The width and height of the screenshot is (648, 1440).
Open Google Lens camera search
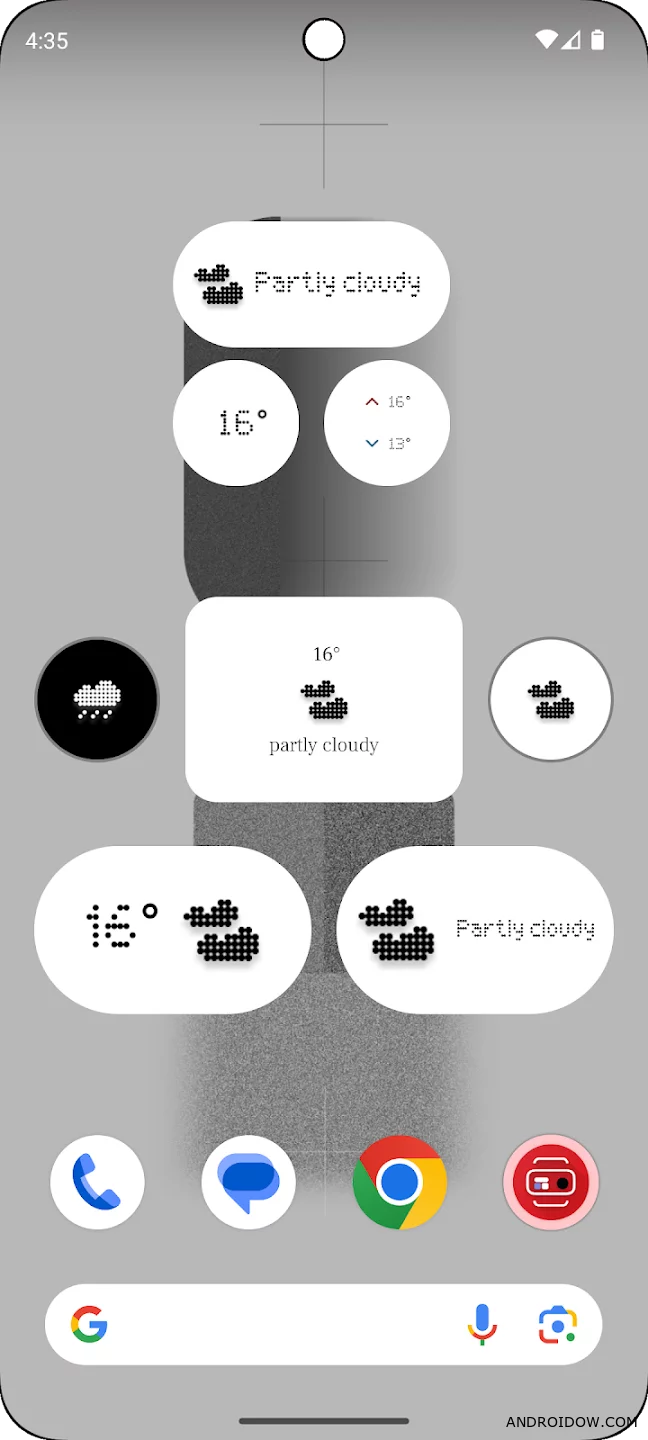557,1325
